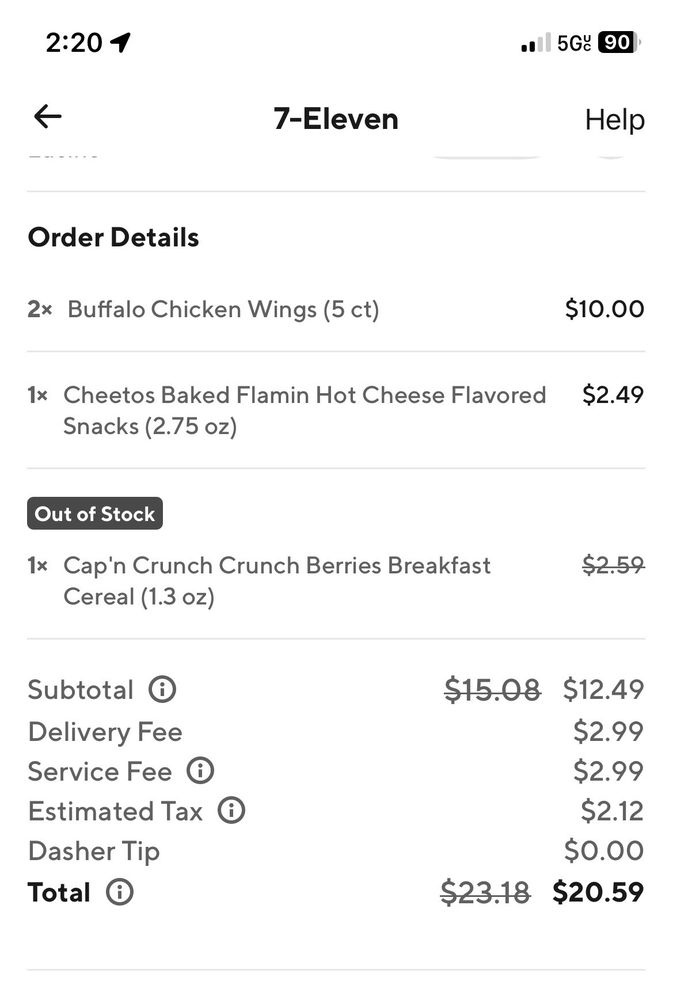
Task: Go back using the arrow icon
Action: tap(48, 117)
